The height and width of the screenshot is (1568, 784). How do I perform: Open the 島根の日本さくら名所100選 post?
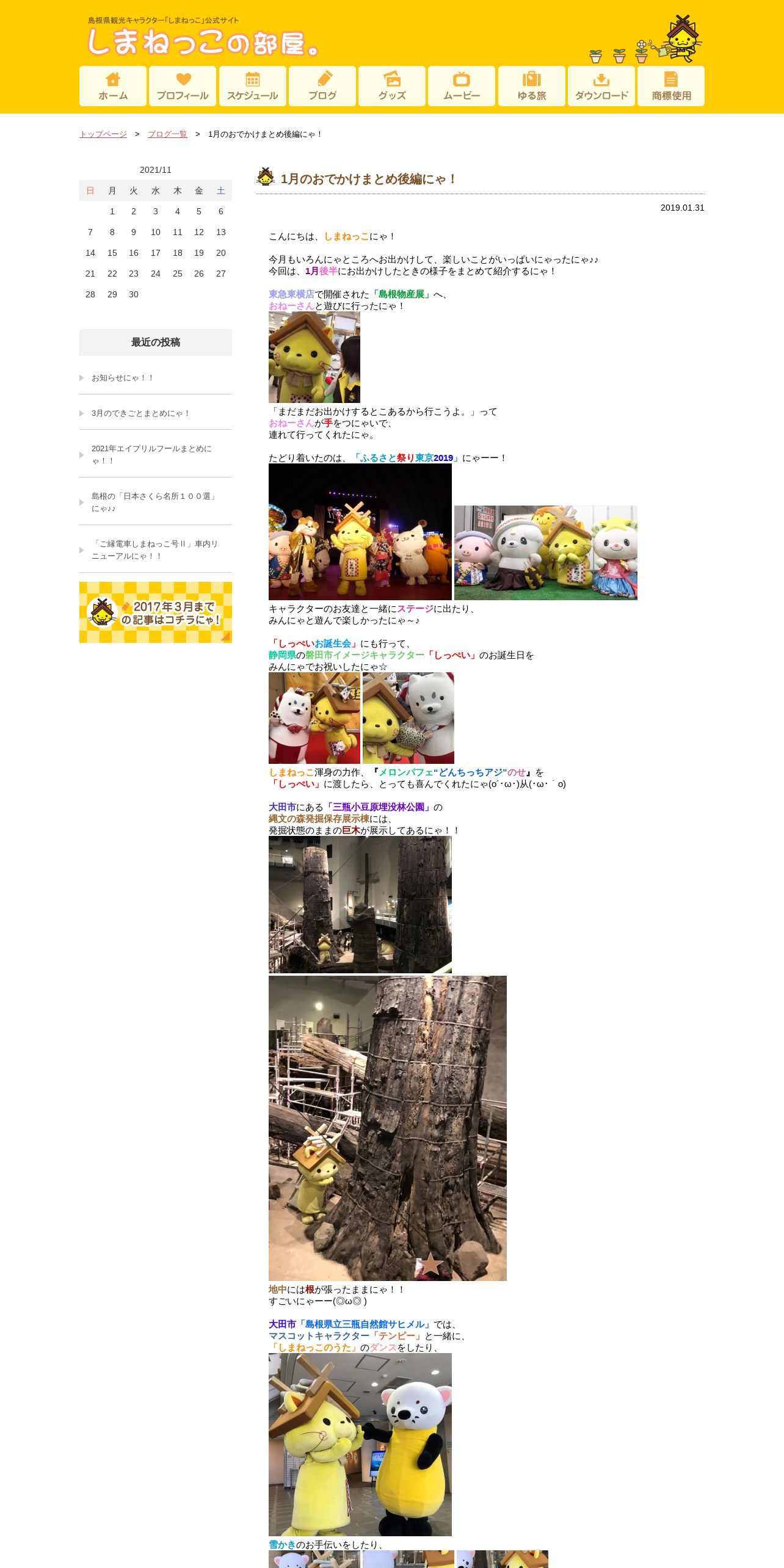(156, 503)
